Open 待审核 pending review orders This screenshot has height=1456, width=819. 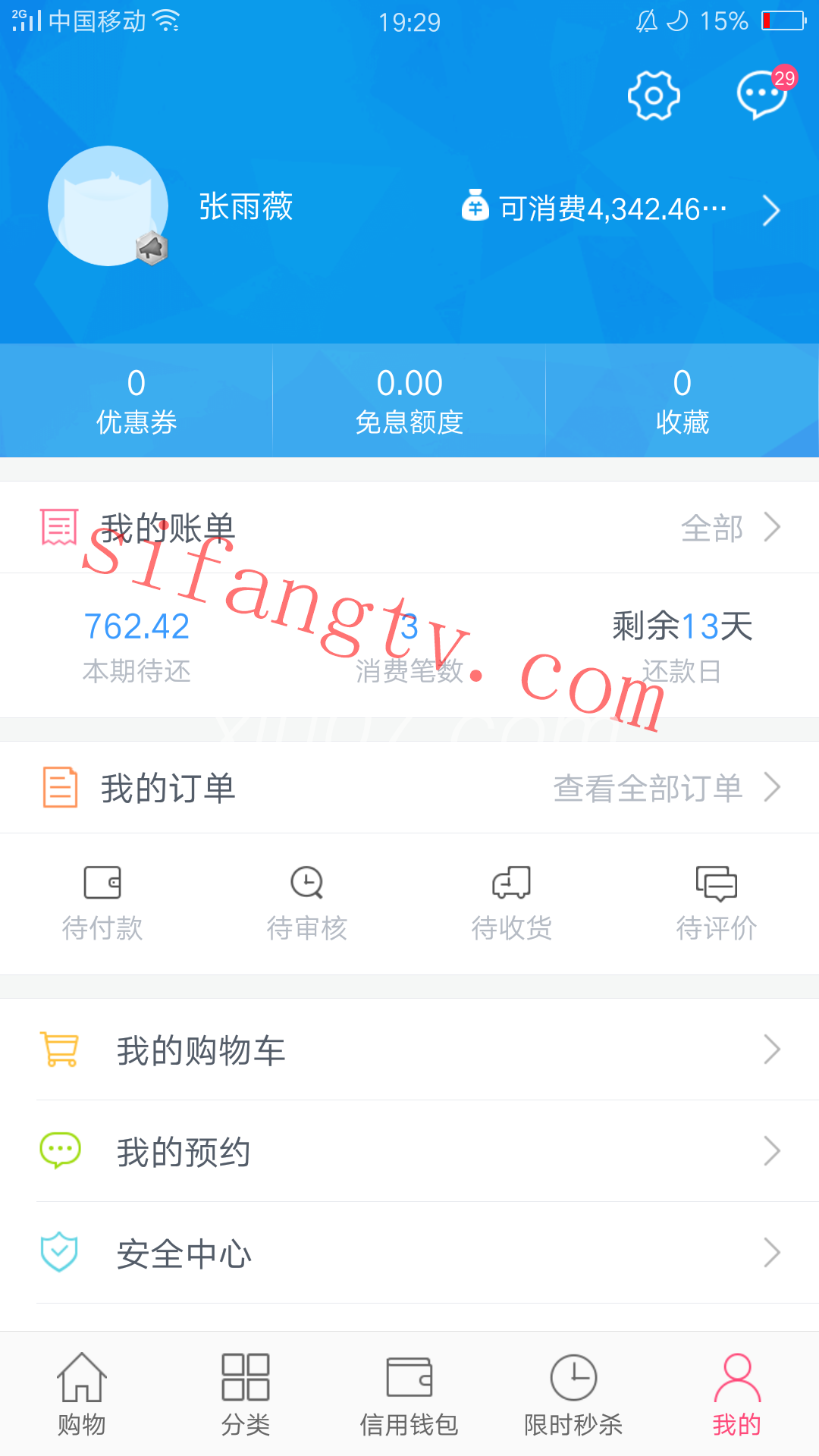click(307, 903)
